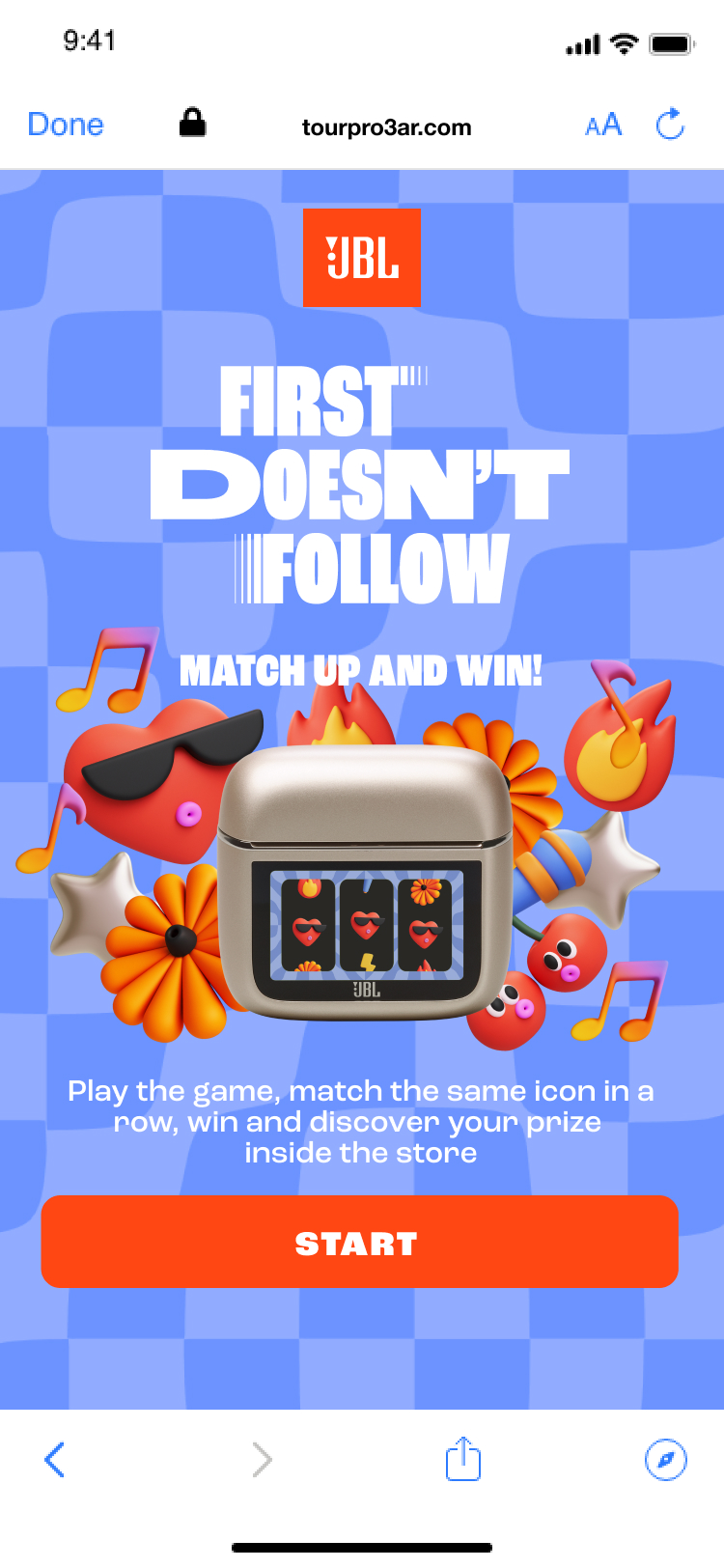This screenshot has height=1568, width=724.
Task: Share this page via the share icon
Action: tap(463, 1458)
